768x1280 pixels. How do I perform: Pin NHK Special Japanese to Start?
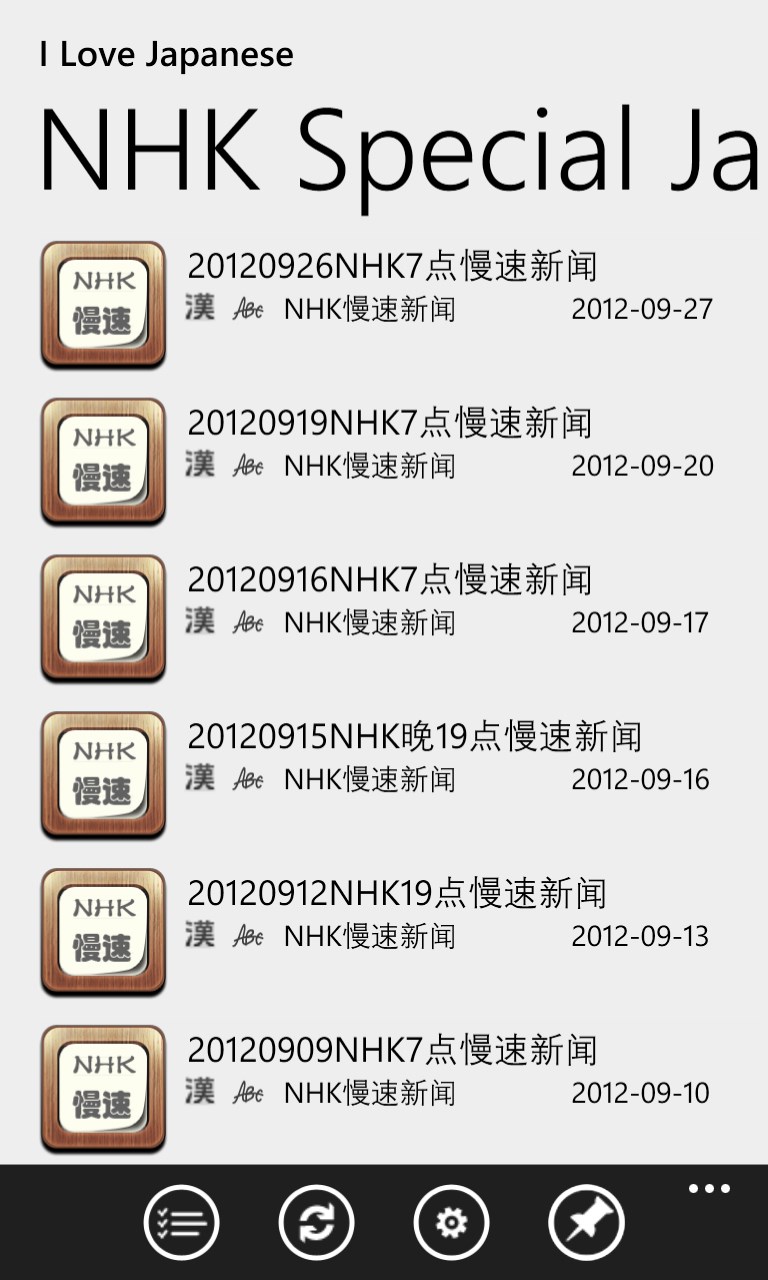(588, 1221)
